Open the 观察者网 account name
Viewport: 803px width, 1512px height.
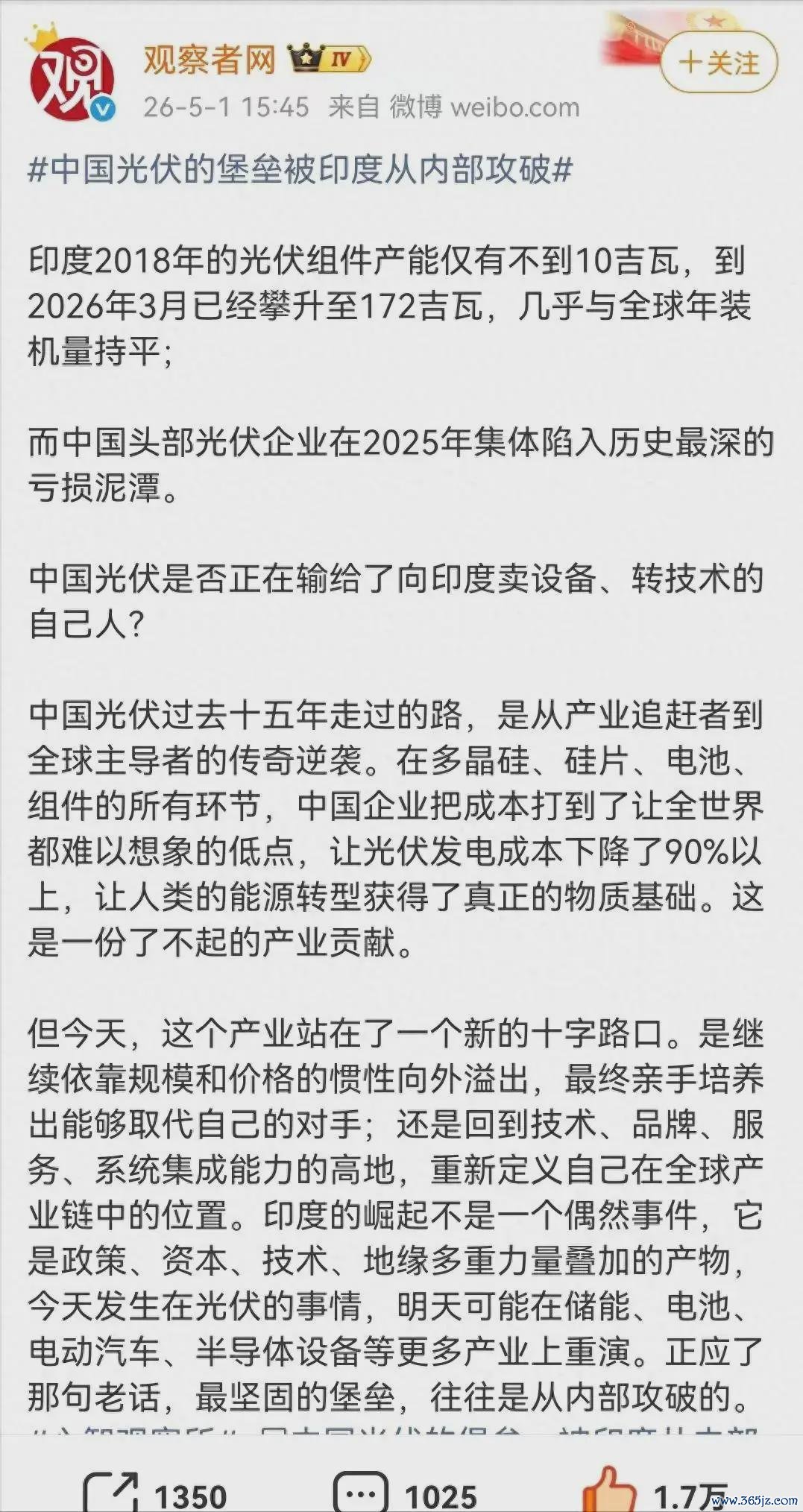pyautogui.click(x=210, y=60)
